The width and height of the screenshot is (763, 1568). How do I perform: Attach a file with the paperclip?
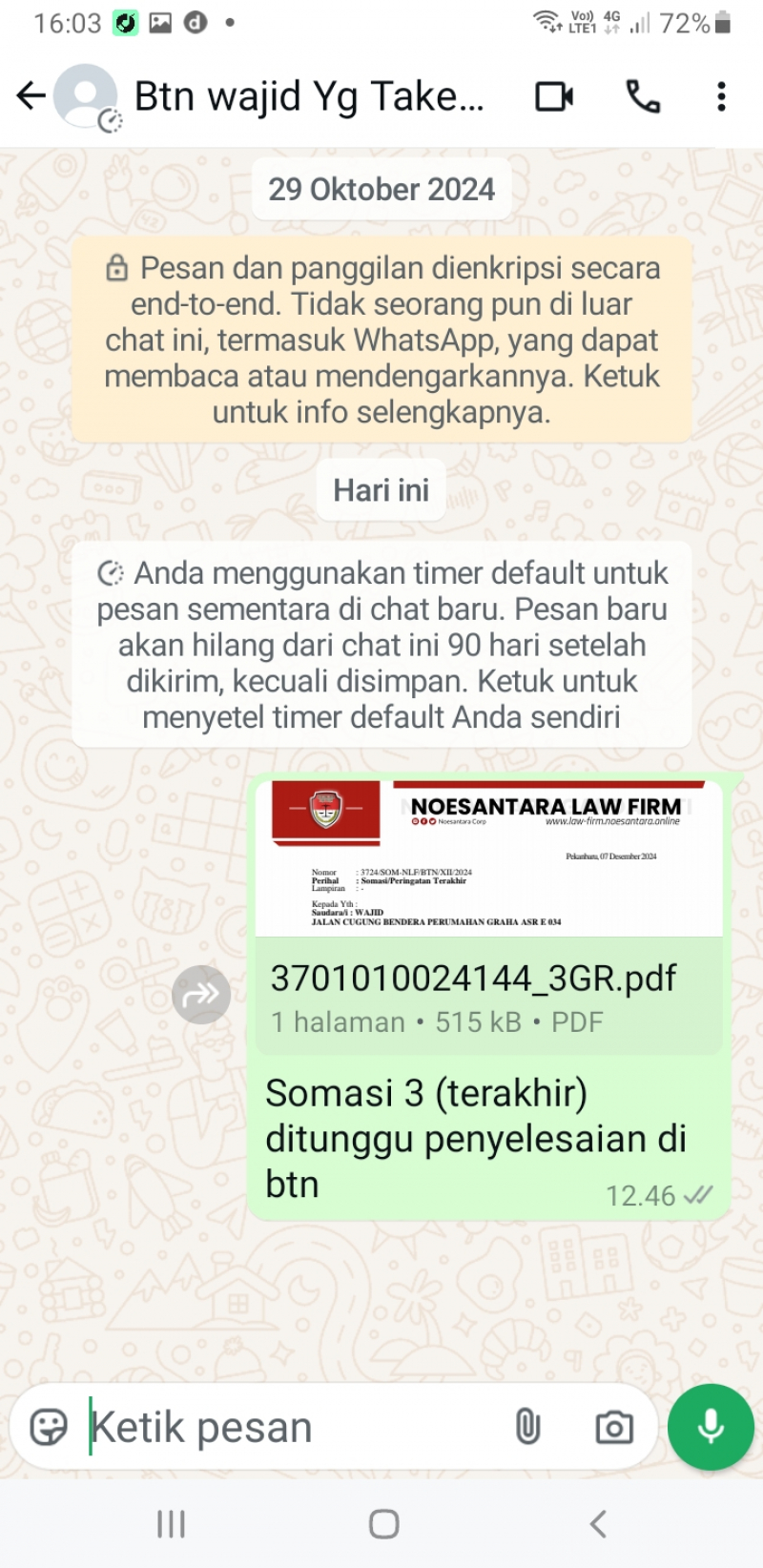[x=527, y=1427]
